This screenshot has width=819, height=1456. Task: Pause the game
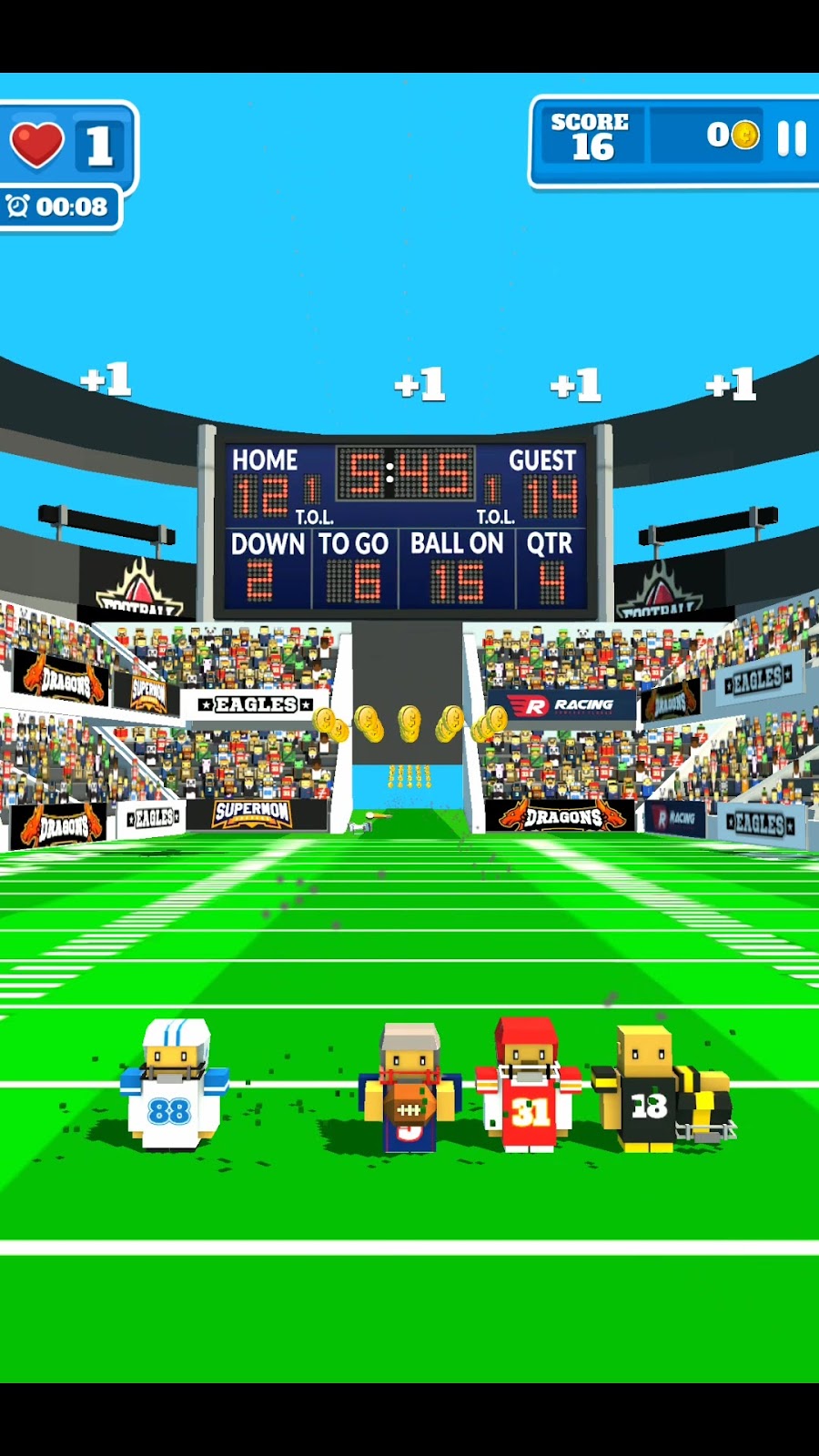(792, 139)
